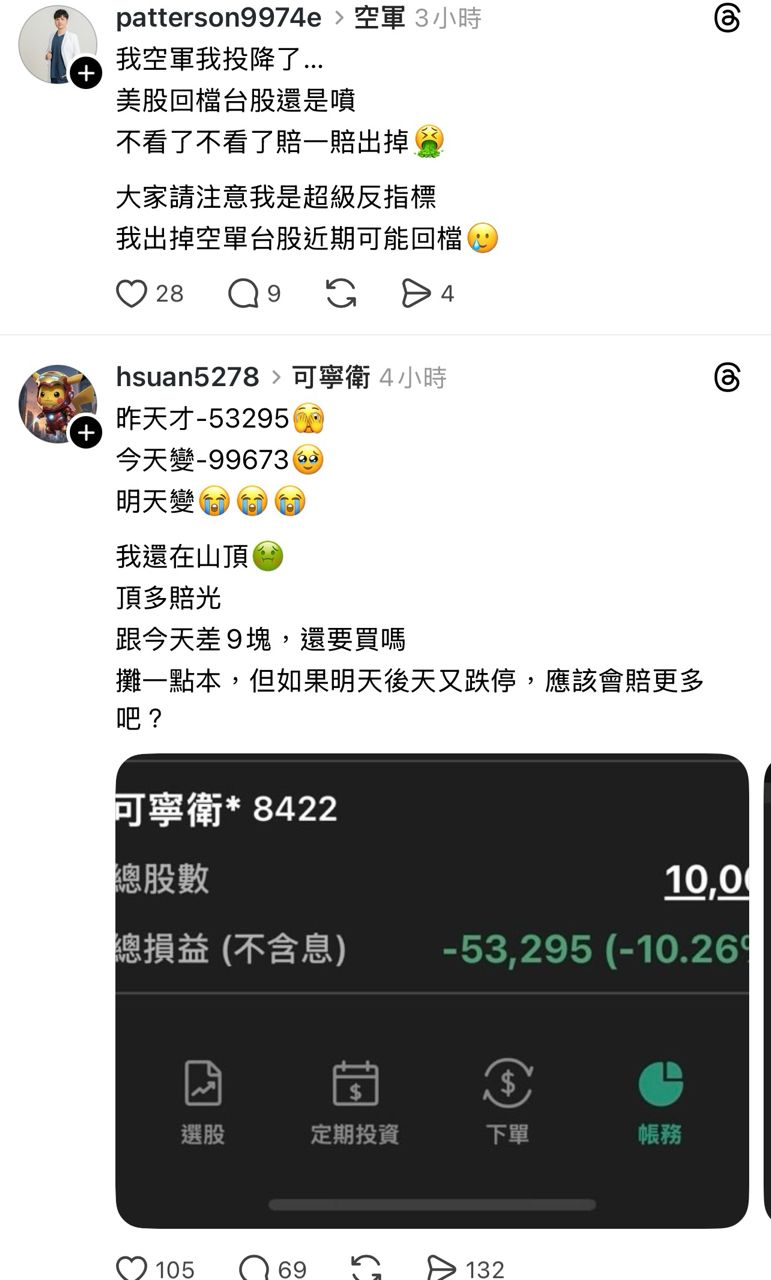Image resolution: width=771 pixels, height=1280 pixels.
Task: Share patterson9974e's post via send icon
Action: (x=415, y=293)
